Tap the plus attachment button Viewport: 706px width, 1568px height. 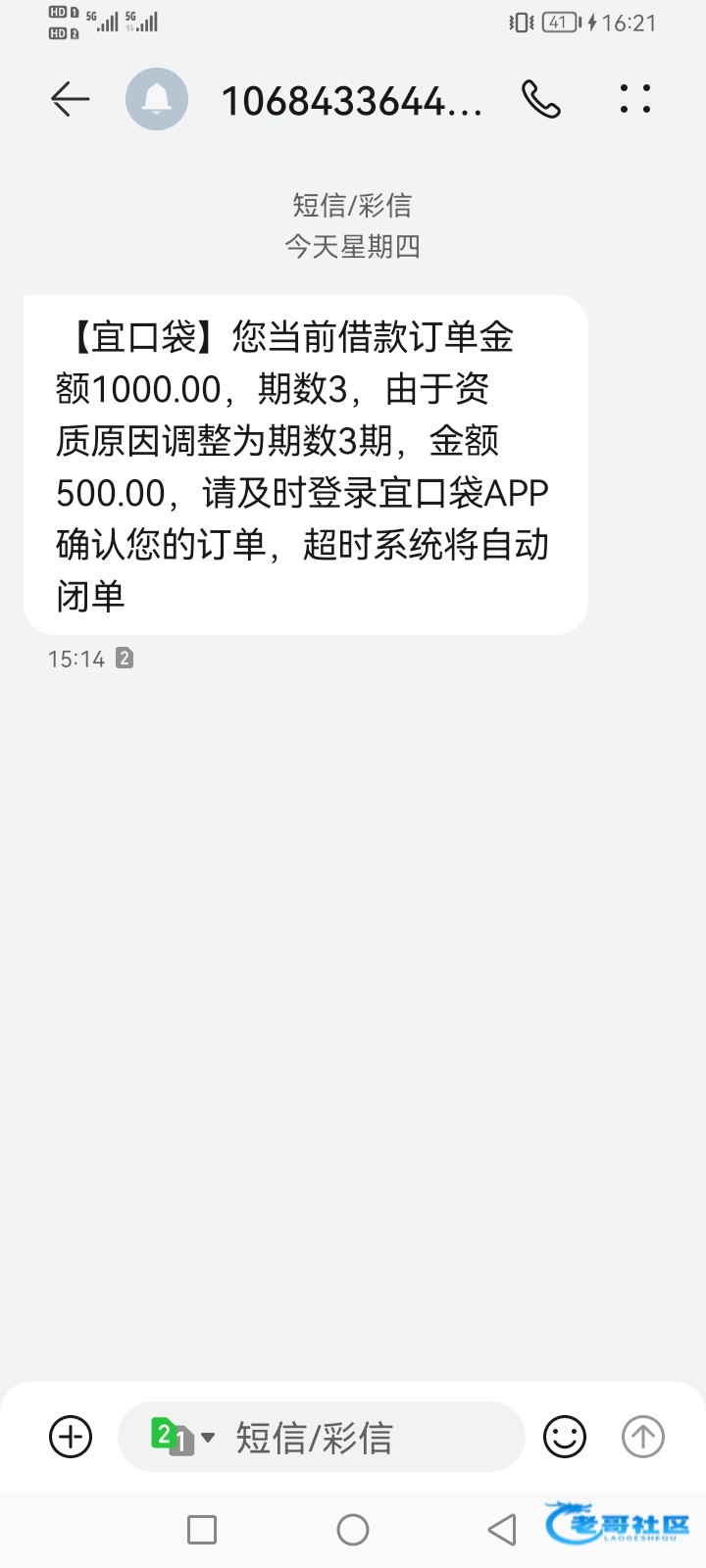(71, 1437)
